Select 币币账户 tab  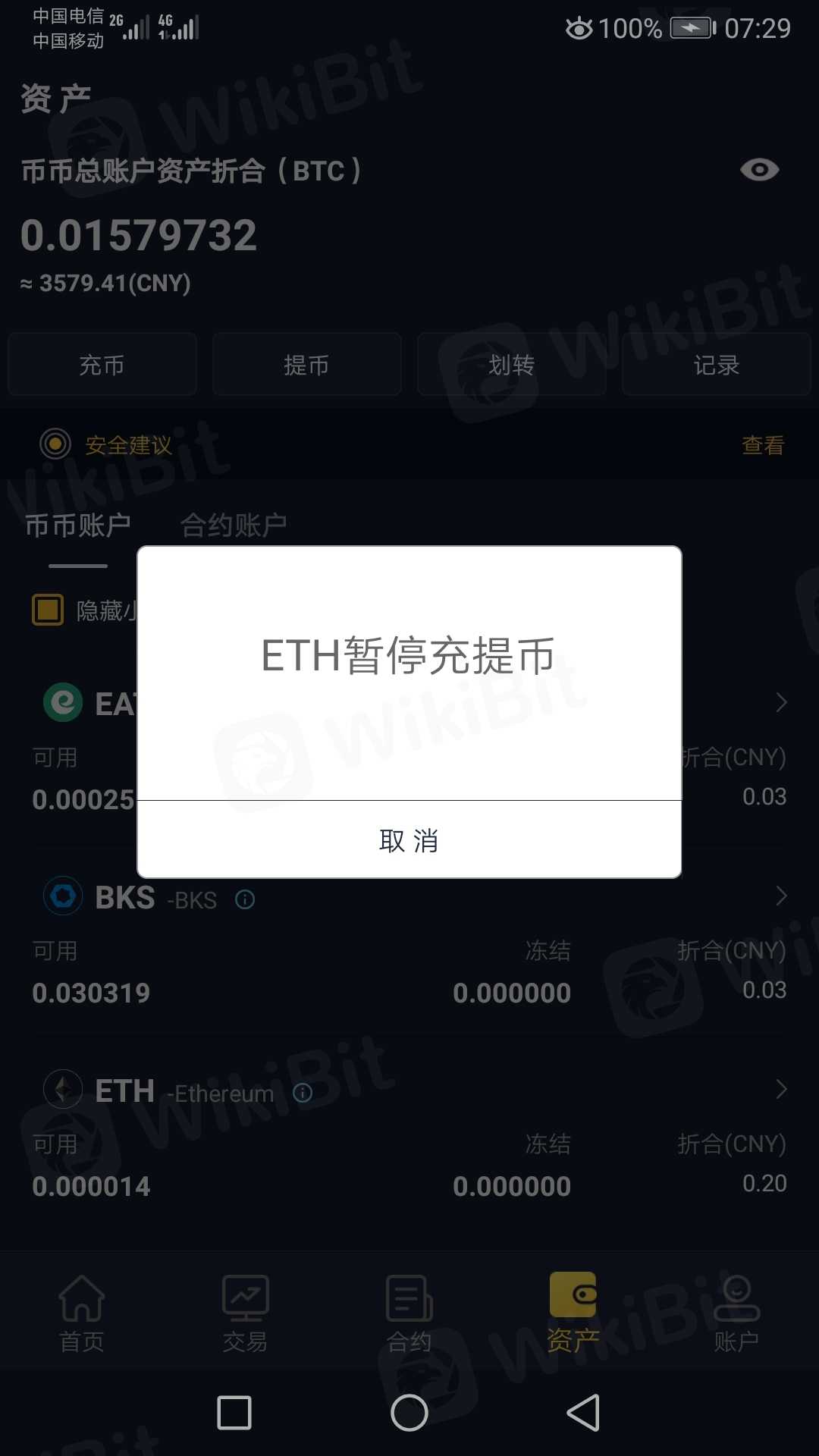pos(77,525)
